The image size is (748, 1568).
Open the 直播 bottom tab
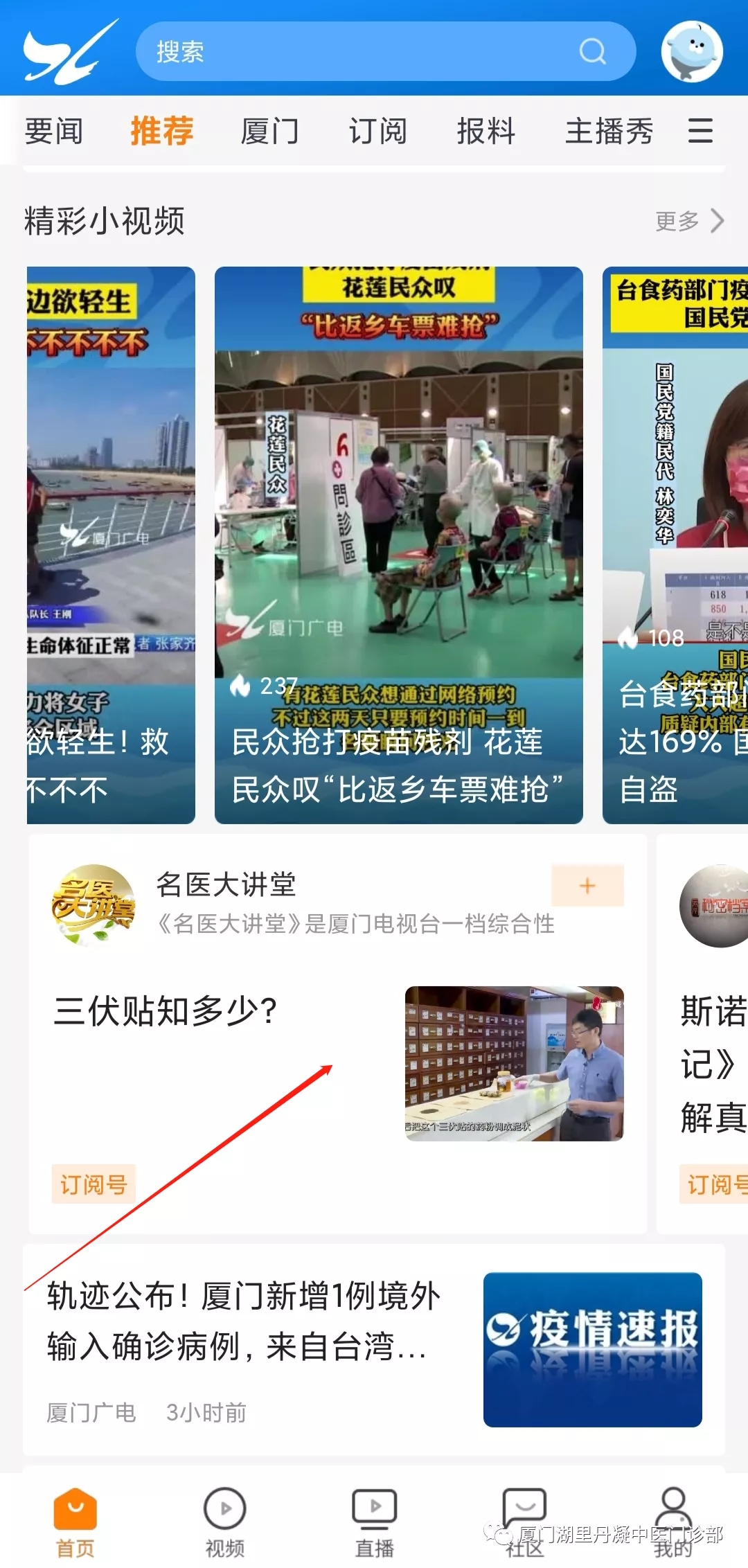tap(374, 1520)
